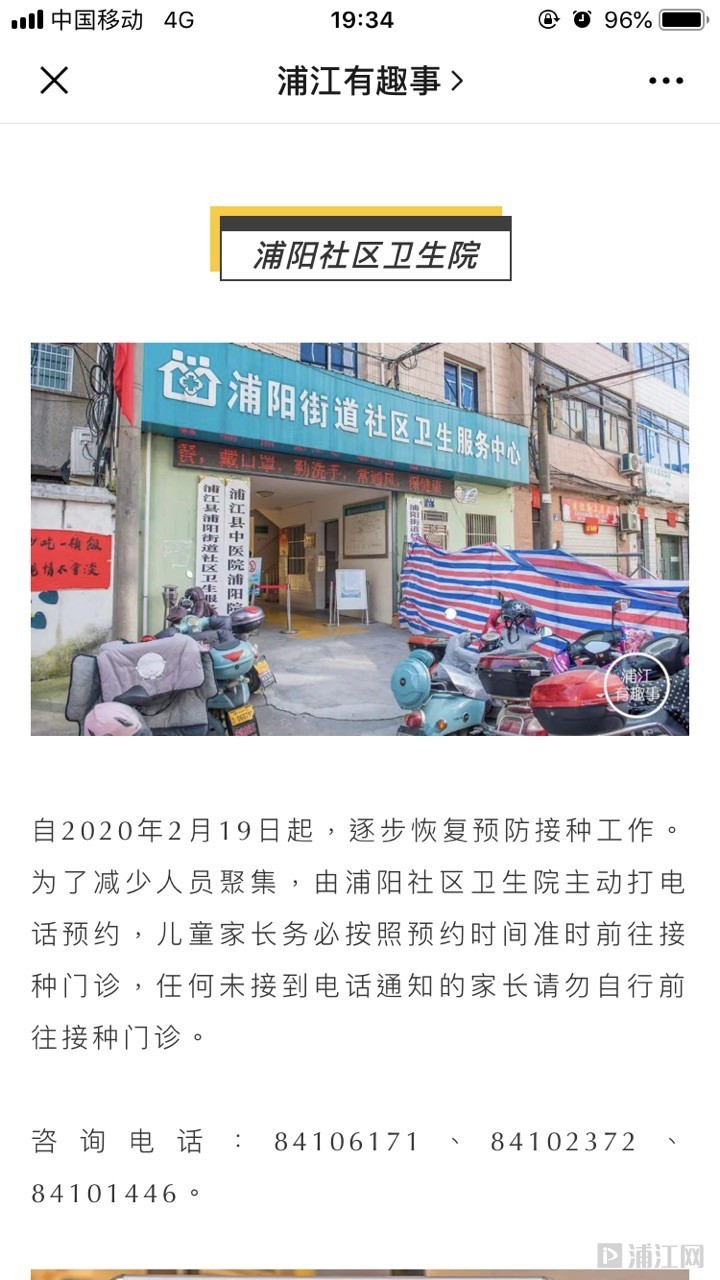View the 浦阳街道社区卫生服务中心 photo
This screenshot has width=720, height=1280.
359,539
